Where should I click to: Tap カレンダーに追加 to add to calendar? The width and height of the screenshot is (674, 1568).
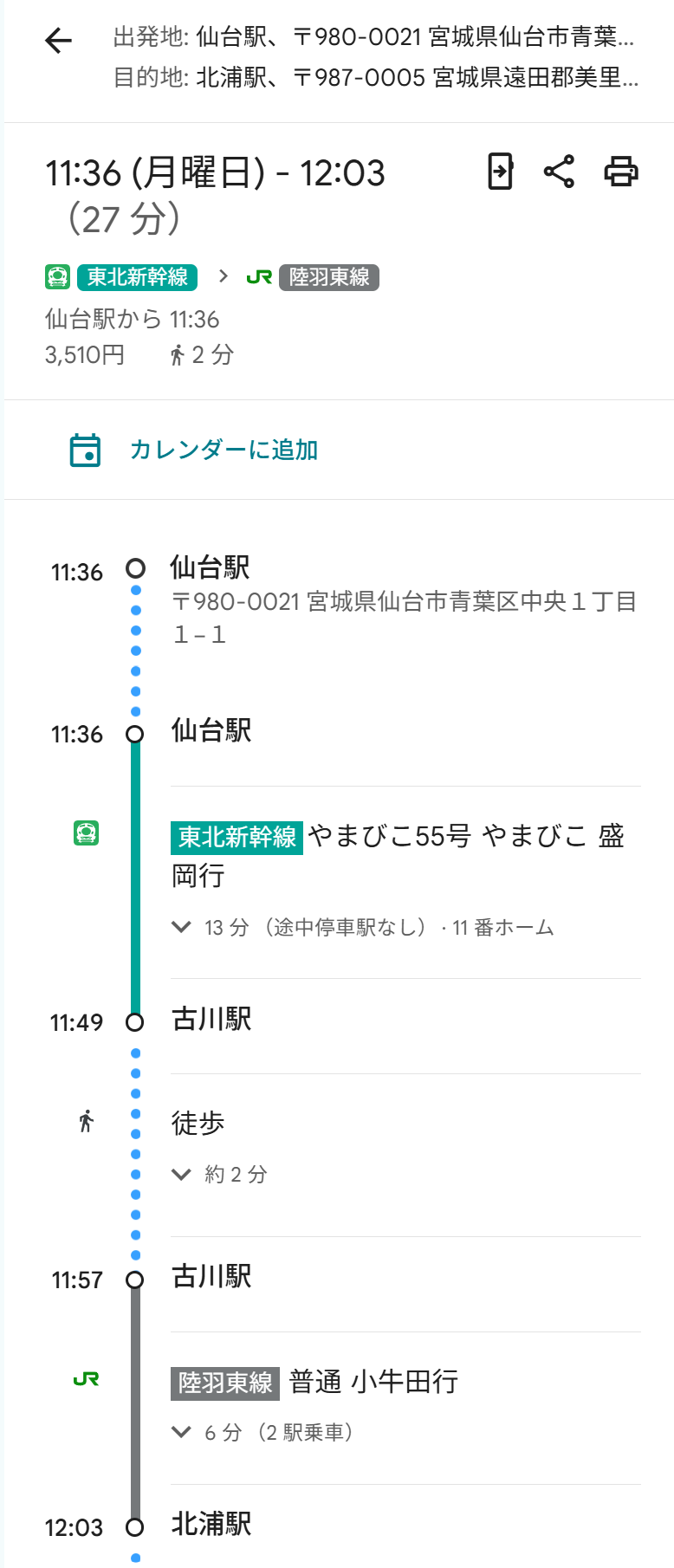click(x=223, y=450)
